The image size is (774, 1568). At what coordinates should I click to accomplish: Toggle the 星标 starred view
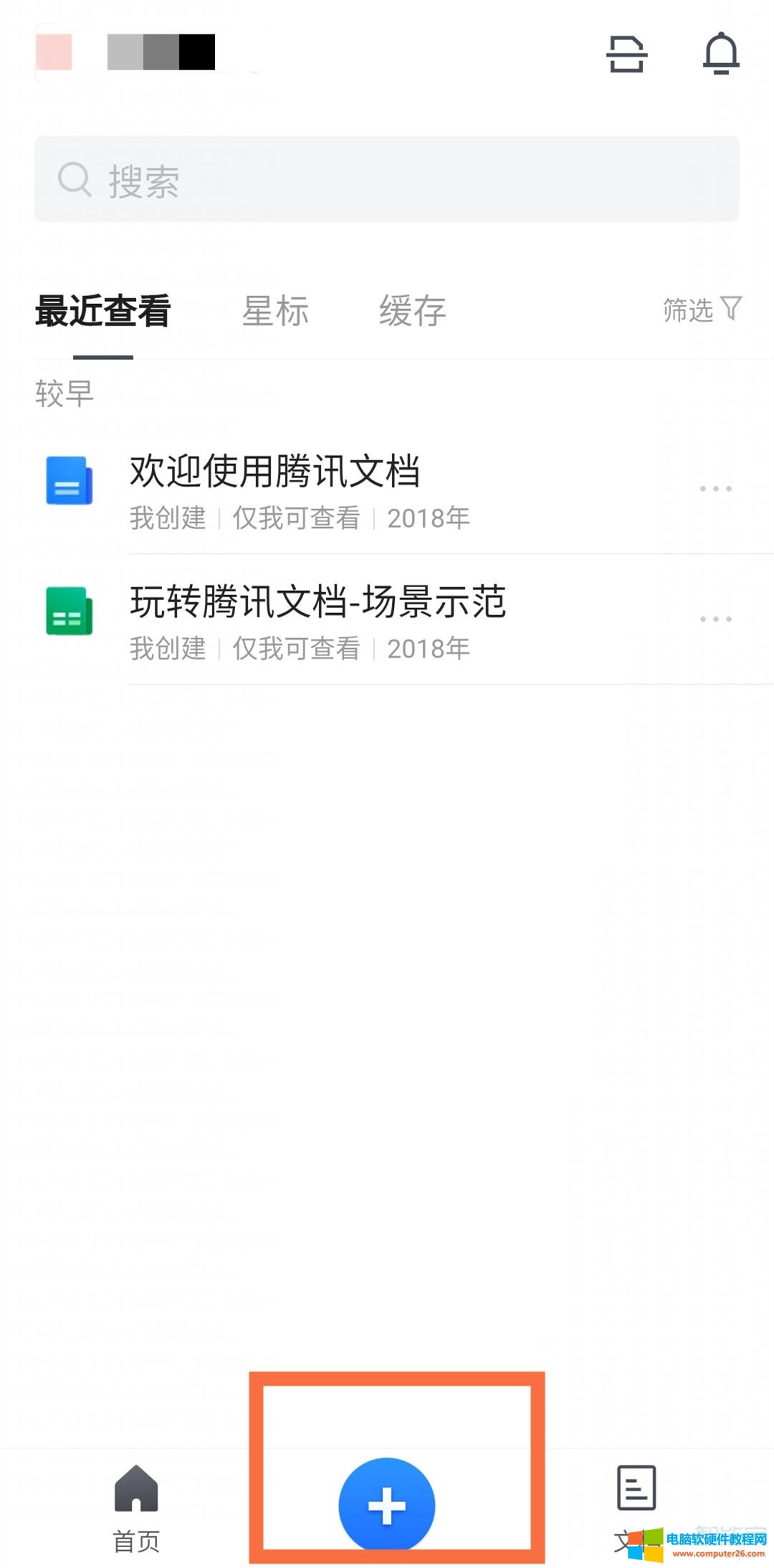(275, 311)
